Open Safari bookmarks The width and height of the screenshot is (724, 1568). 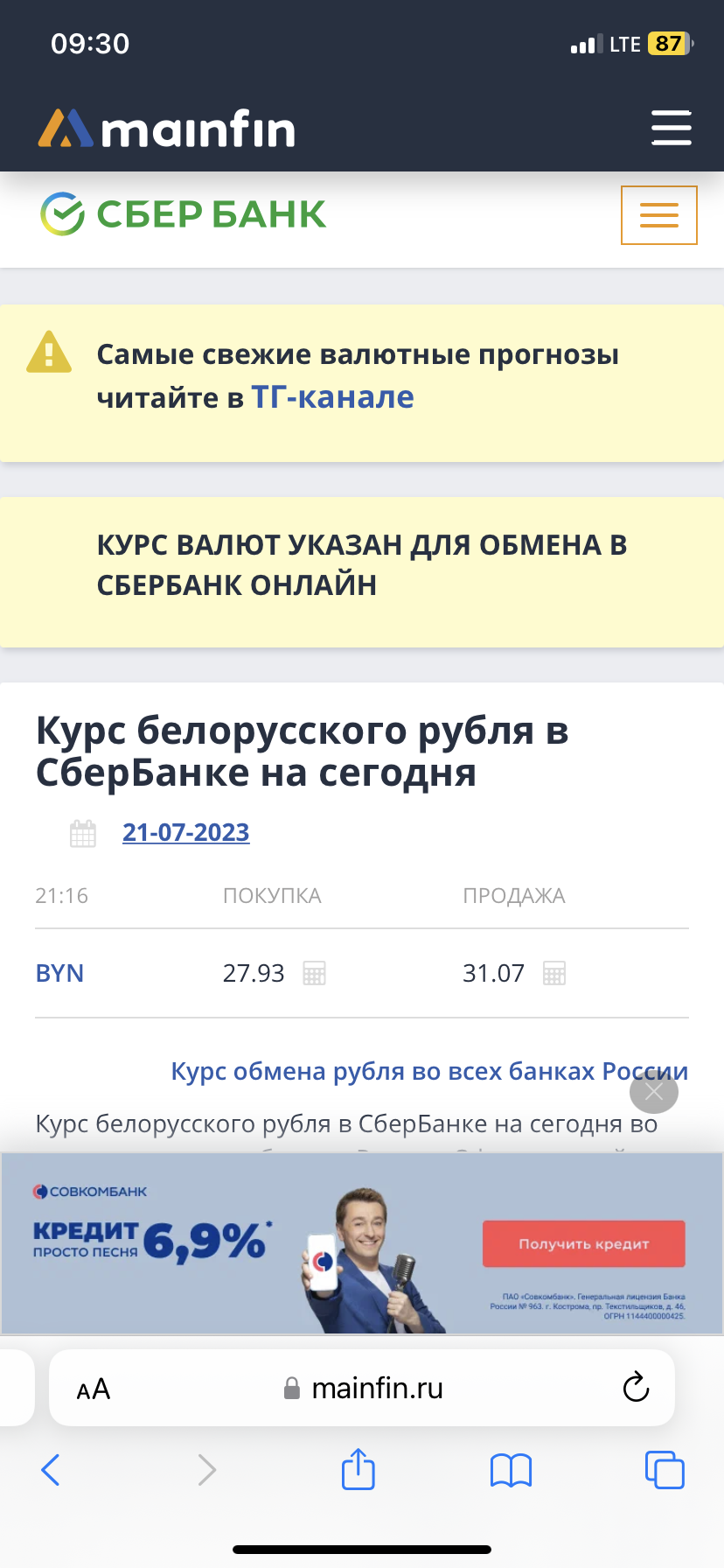pyautogui.click(x=511, y=1470)
